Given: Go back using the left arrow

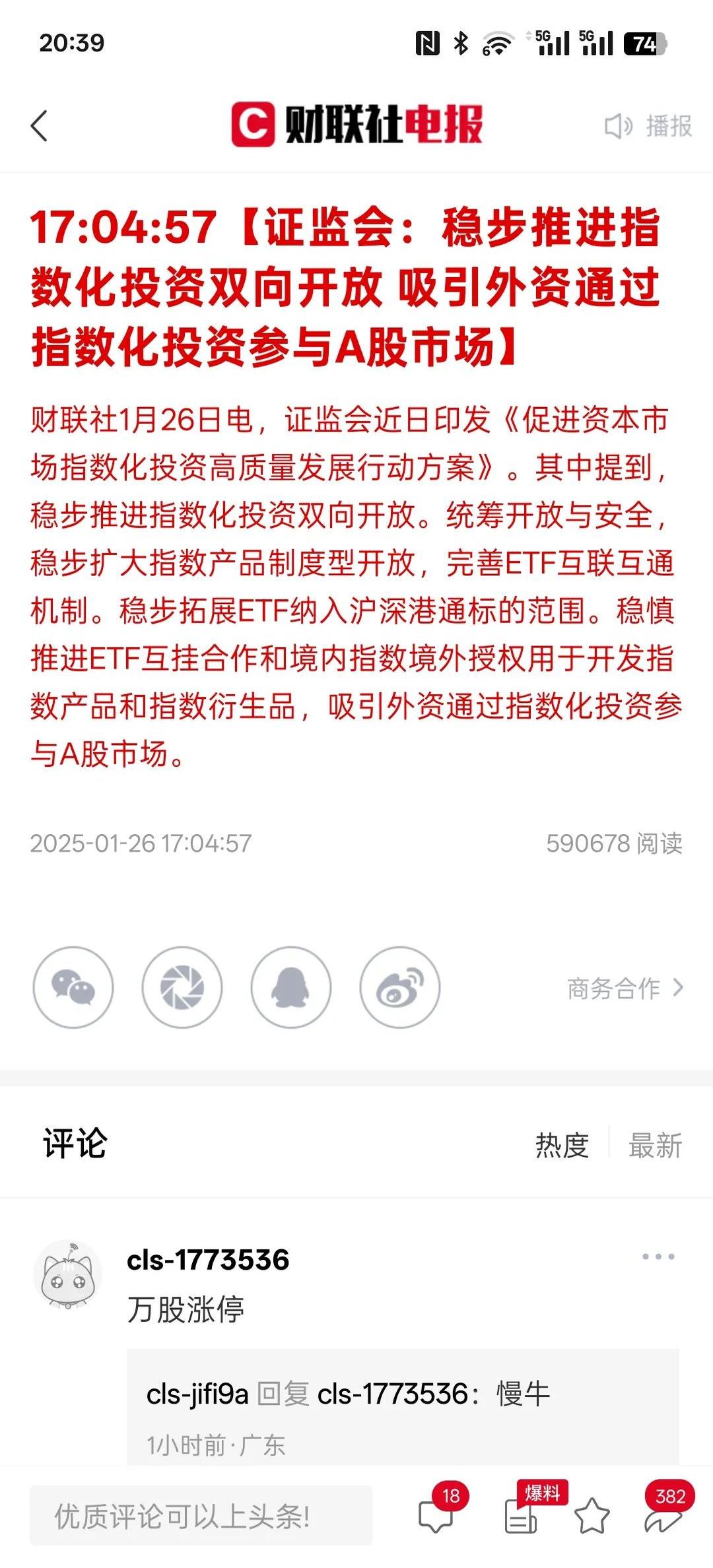Looking at the screenshot, I should tap(40, 124).
